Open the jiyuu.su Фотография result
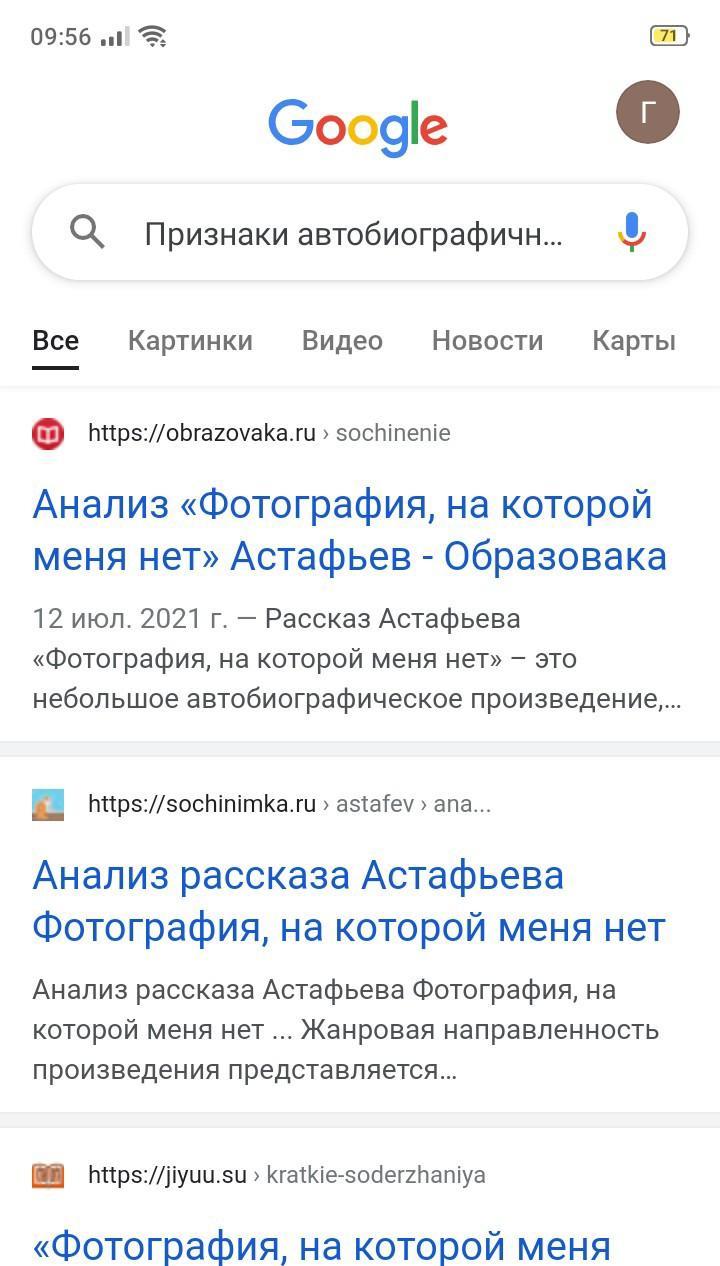 (x=321, y=1246)
